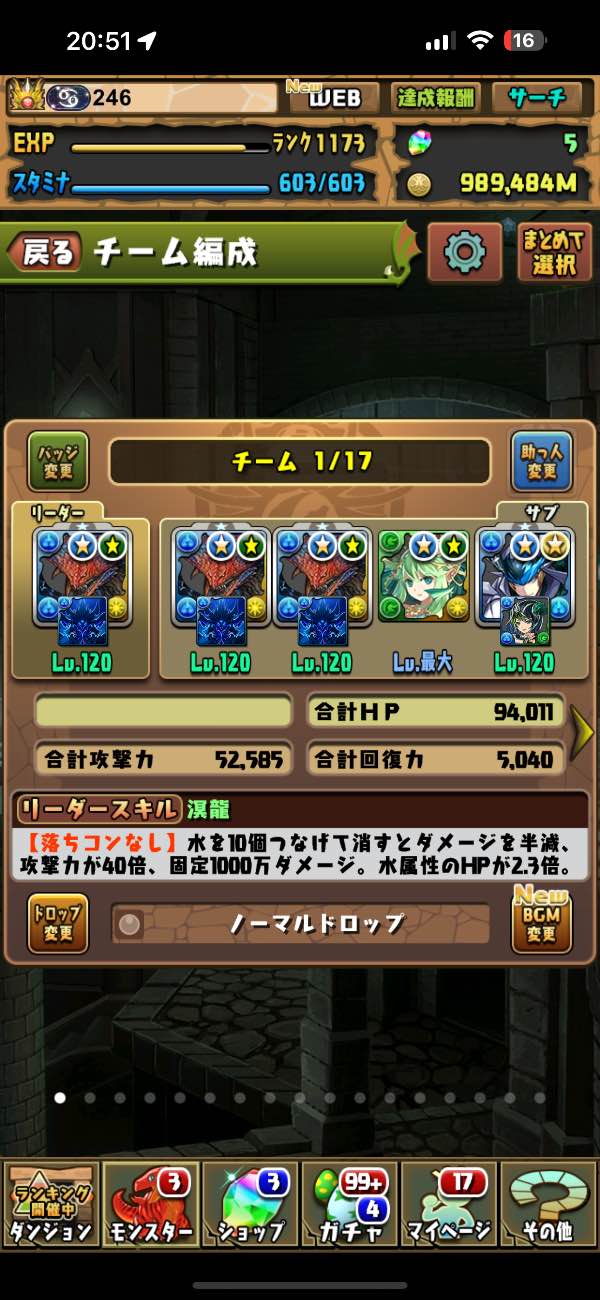Open the WEB button
This screenshot has width=600, height=1300.
[332, 98]
